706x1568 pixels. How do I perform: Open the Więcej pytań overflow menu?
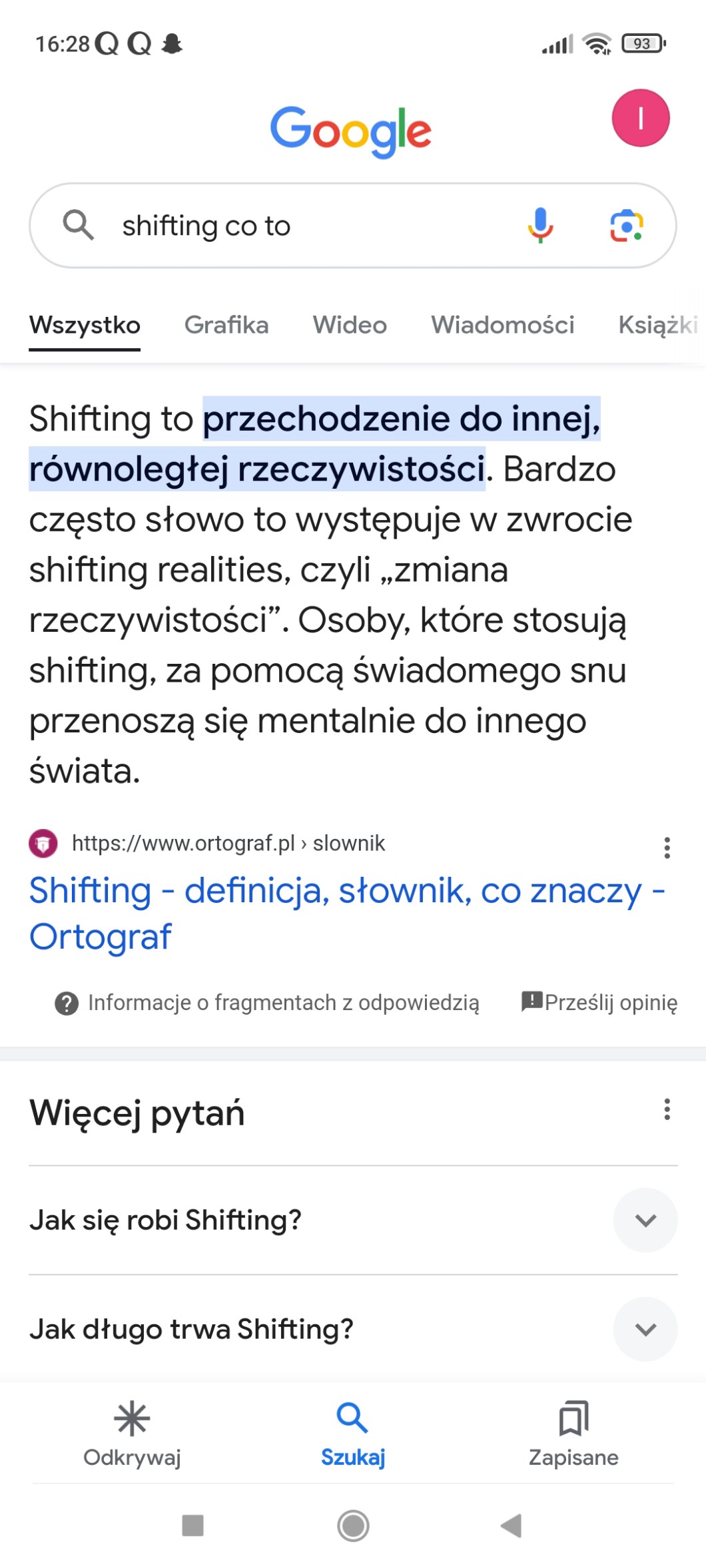point(667,1109)
